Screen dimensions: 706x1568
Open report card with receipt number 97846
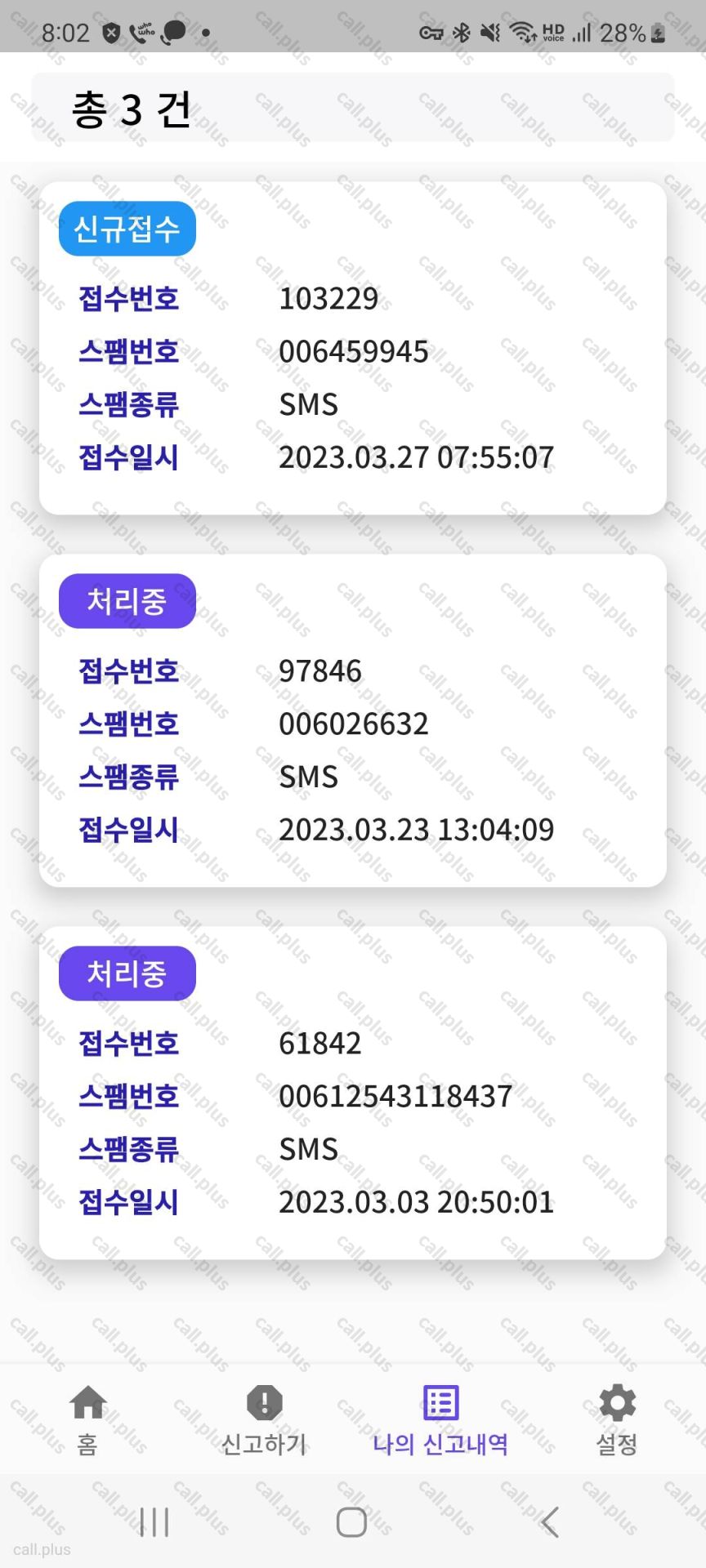pyautogui.click(x=352, y=721)
